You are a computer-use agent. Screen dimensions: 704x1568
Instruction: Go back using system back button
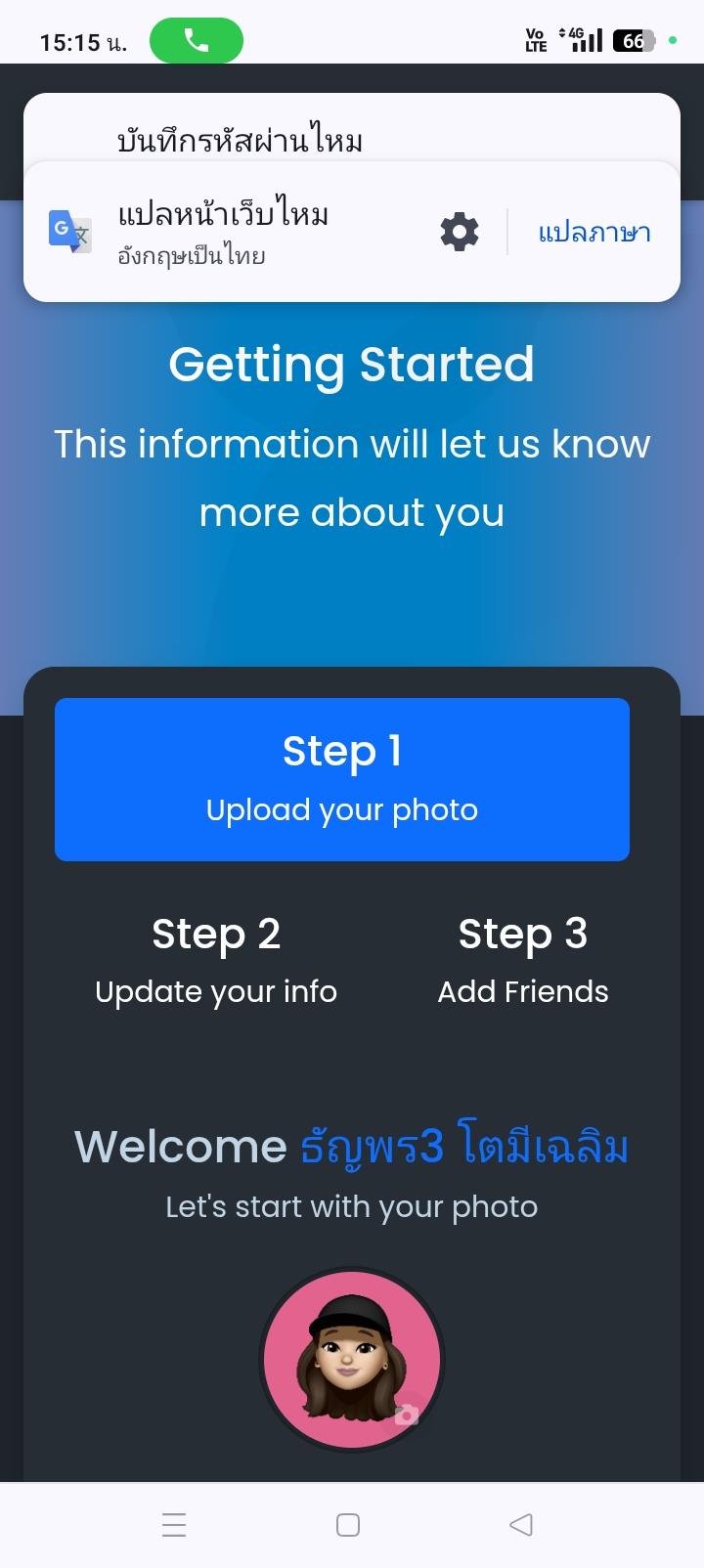[521, 1524]
